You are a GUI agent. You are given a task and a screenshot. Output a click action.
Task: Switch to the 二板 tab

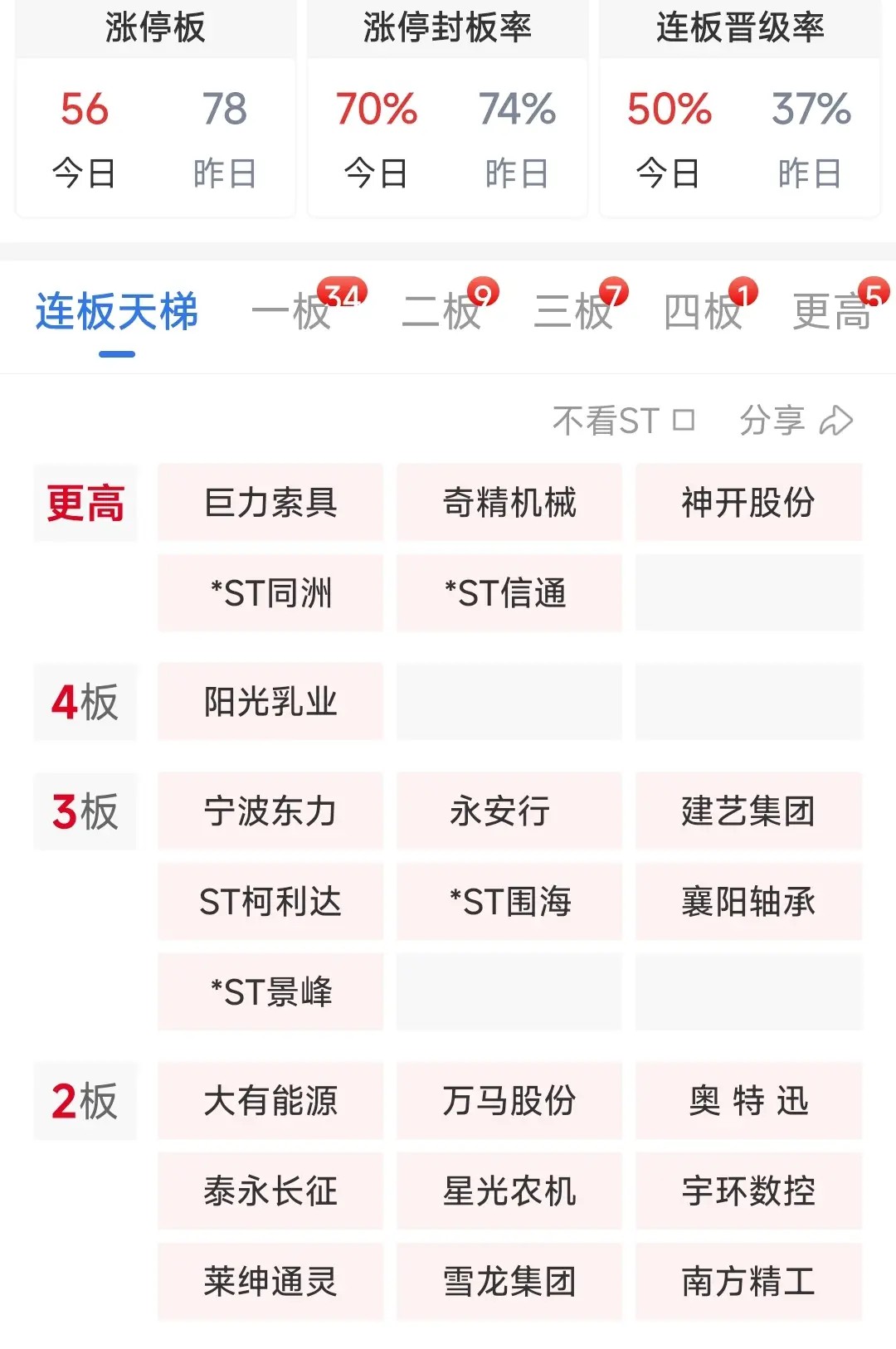[x=441, y=313]
